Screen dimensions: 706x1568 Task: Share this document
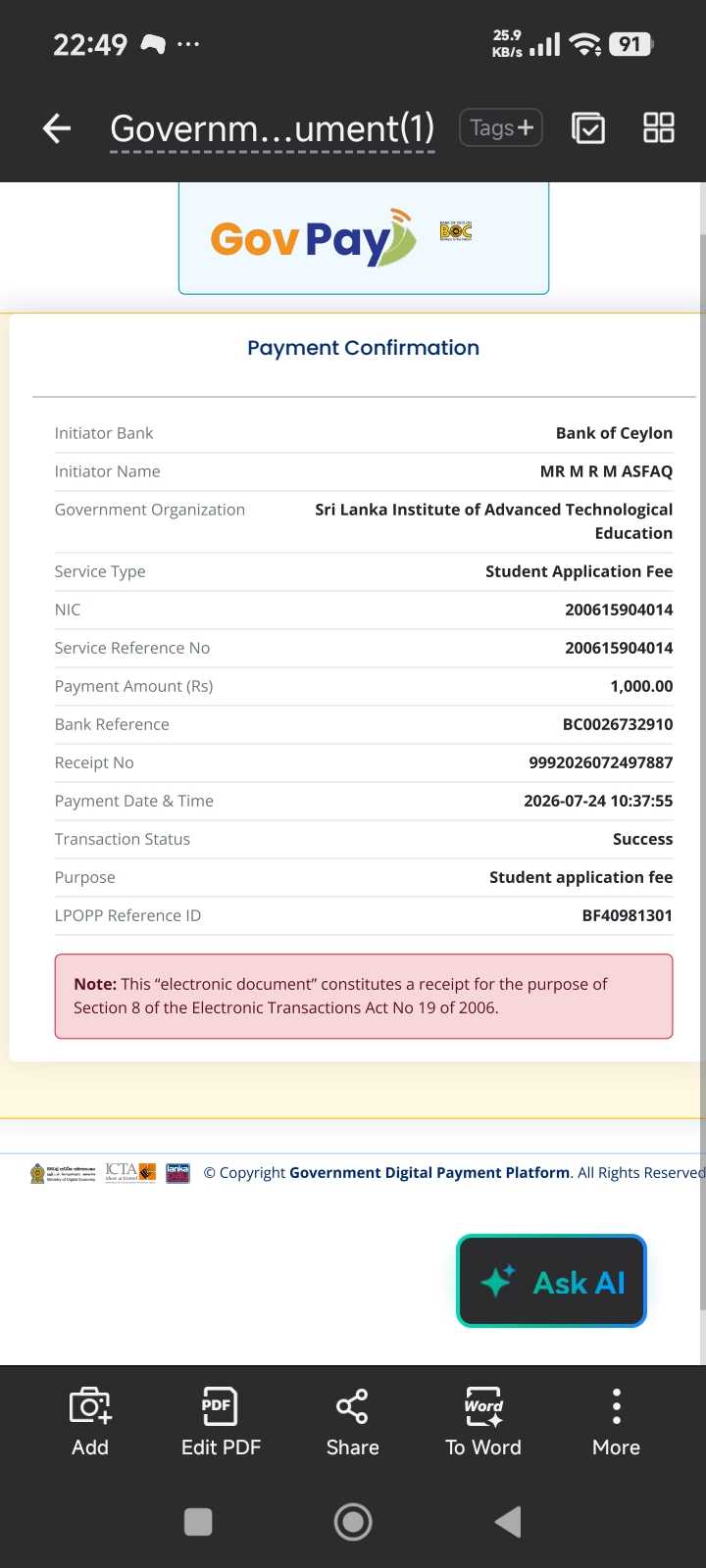[x=352, y=1422]
